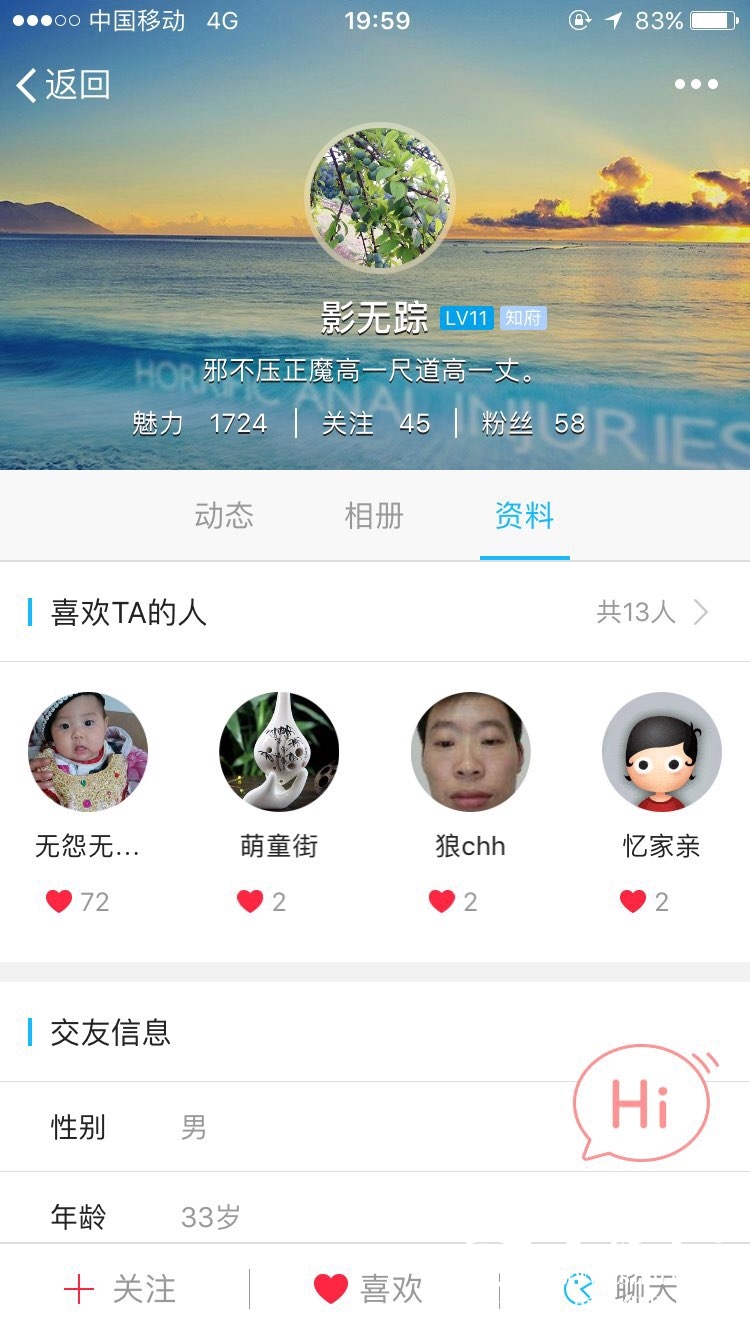View all 共13人 who like TA
This screenshot has width=750, height=1334.
tap(652, 612)
